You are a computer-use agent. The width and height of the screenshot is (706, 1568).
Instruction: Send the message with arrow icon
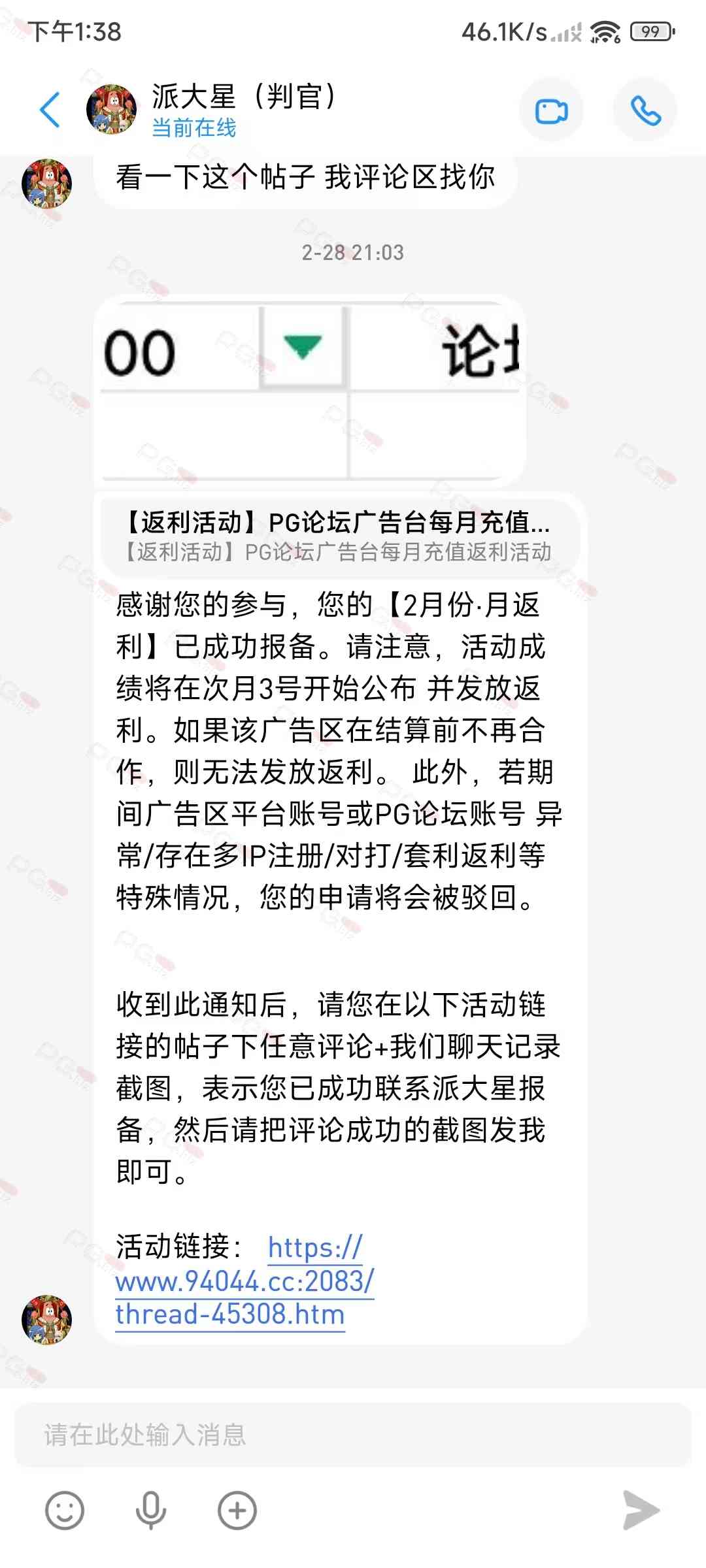coord(641,1510)
